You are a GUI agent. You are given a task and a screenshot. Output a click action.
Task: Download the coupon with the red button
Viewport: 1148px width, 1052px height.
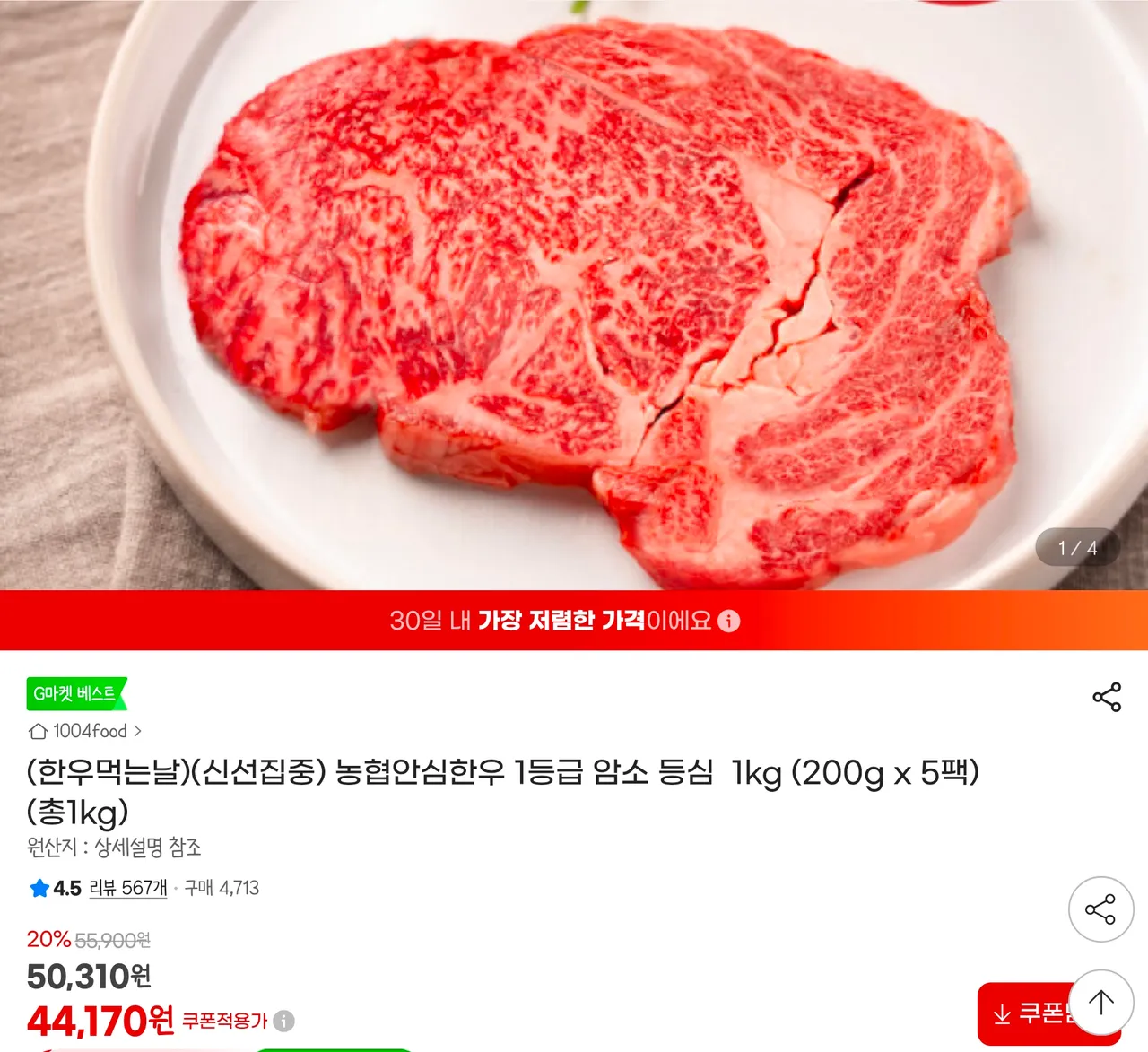tap(1022, 1014)
